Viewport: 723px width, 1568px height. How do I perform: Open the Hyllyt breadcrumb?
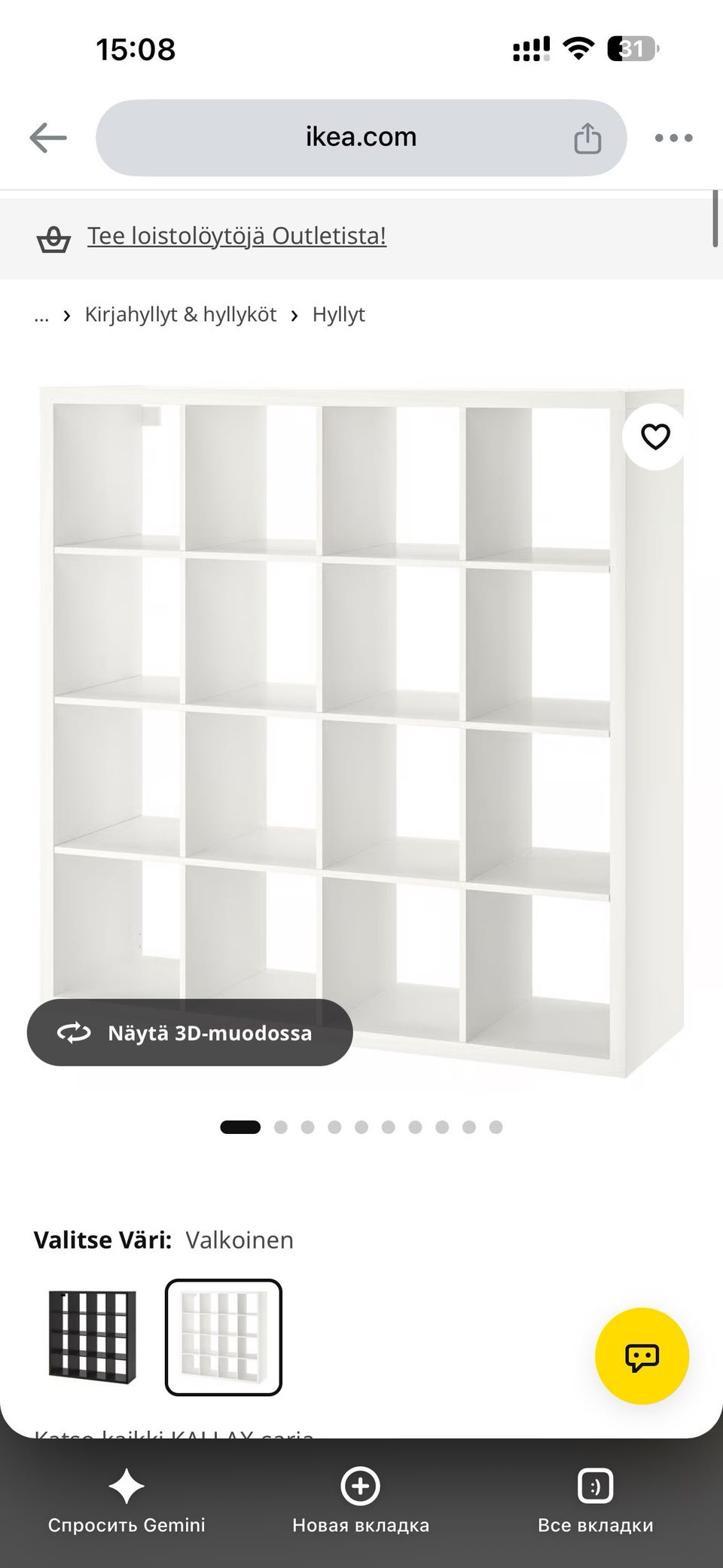coord(338,314)
